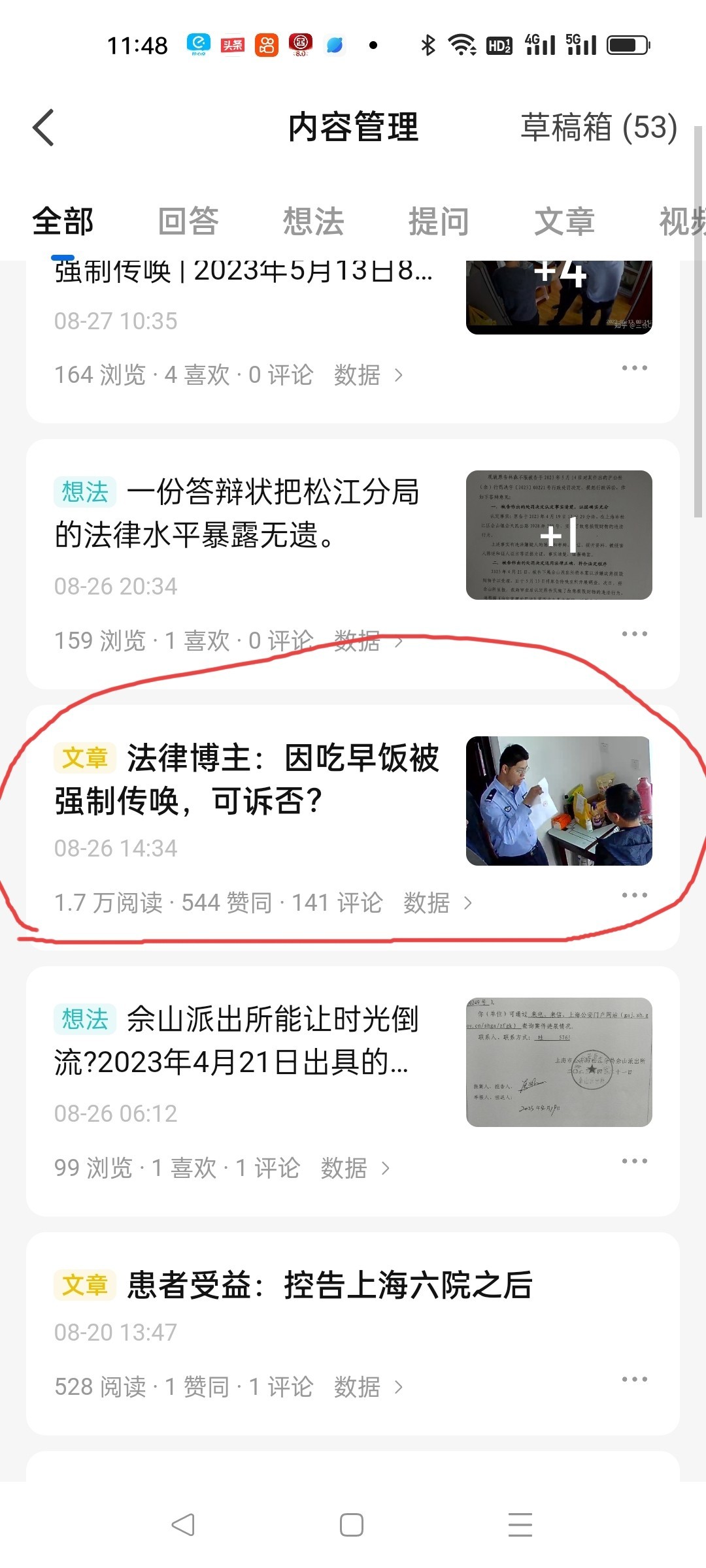Switch to the 想法 tab
Image resolution: width=706 pixels, height=1568 pixels.
click(314, 221)
